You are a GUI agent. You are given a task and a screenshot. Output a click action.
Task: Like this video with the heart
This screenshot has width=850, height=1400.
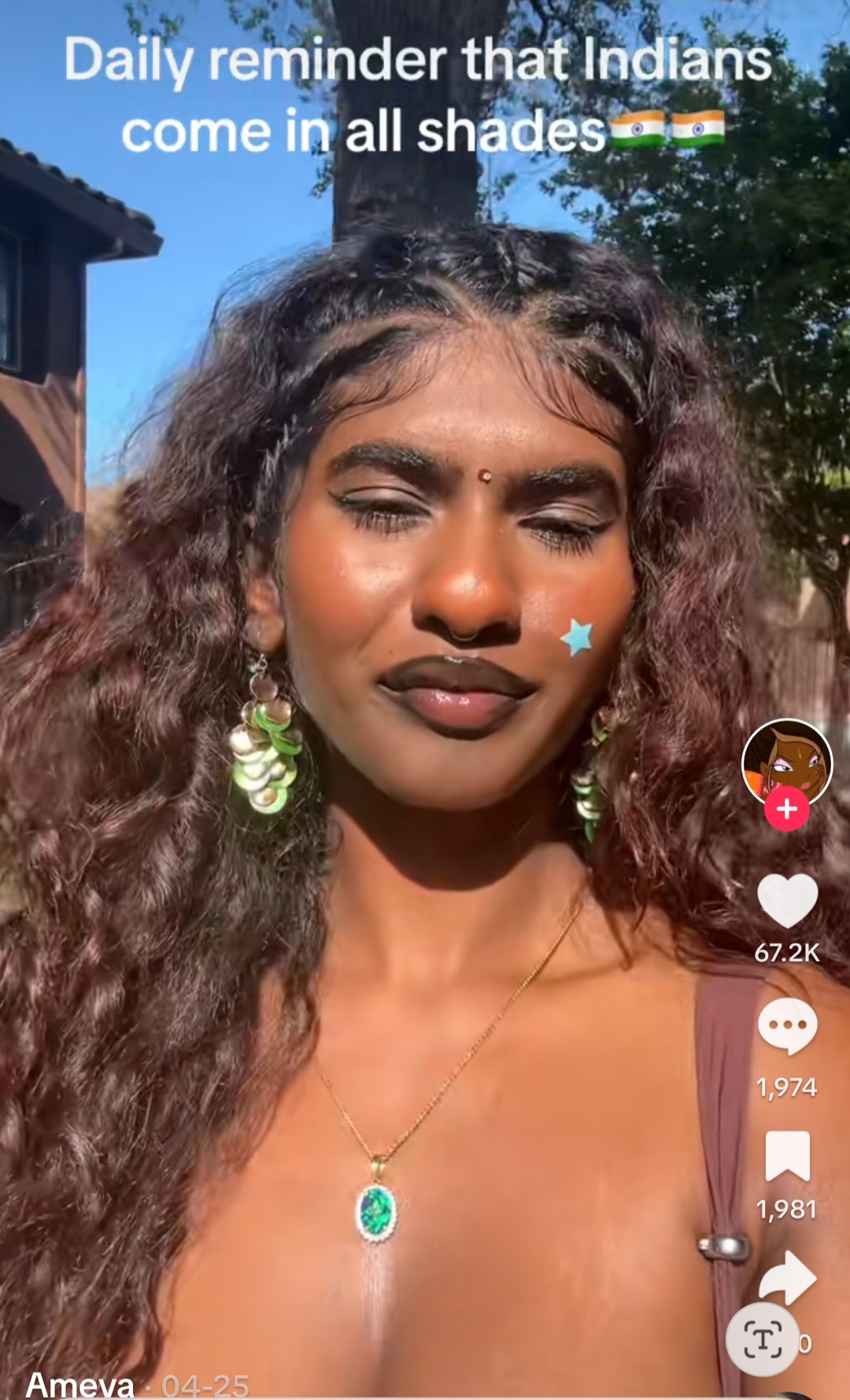787,900
